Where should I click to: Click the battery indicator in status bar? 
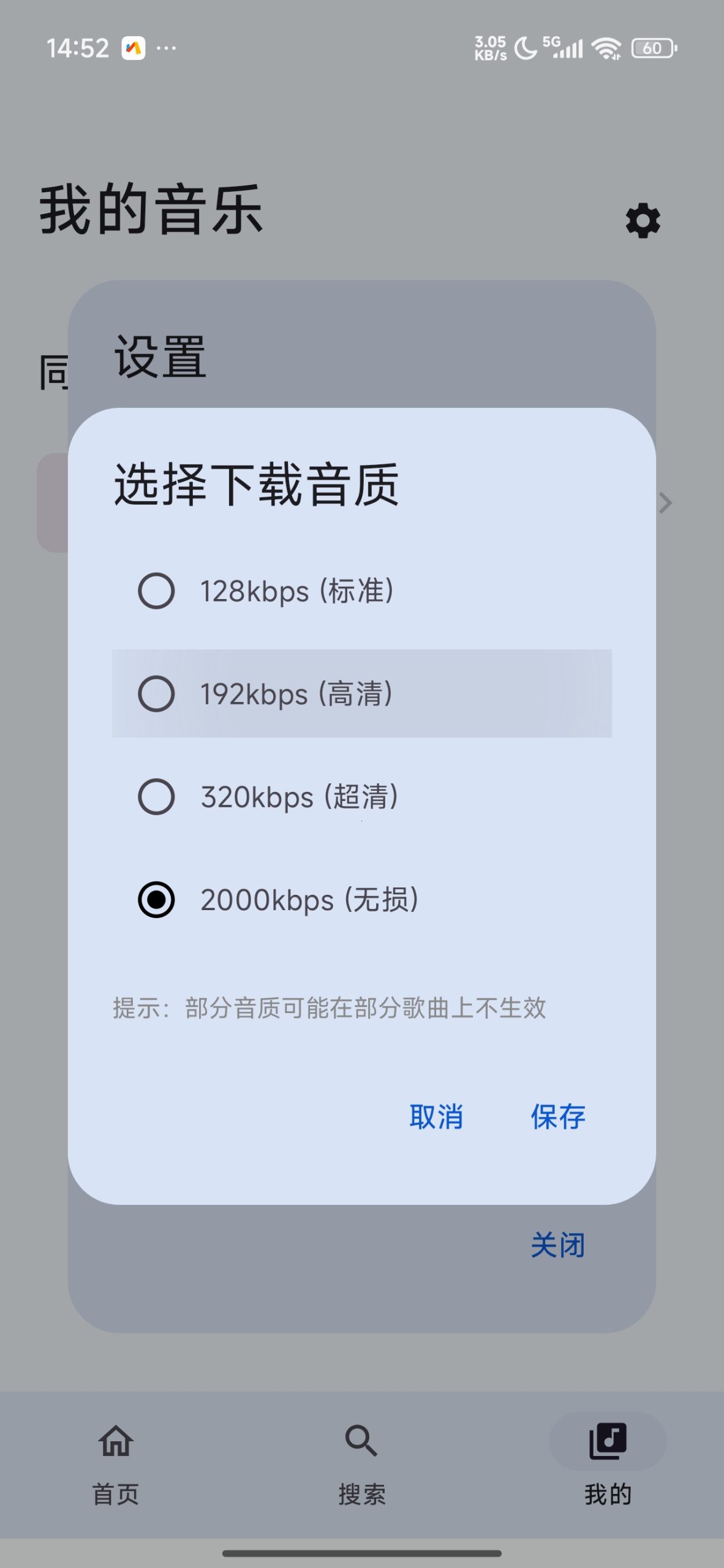coord(651,48)
